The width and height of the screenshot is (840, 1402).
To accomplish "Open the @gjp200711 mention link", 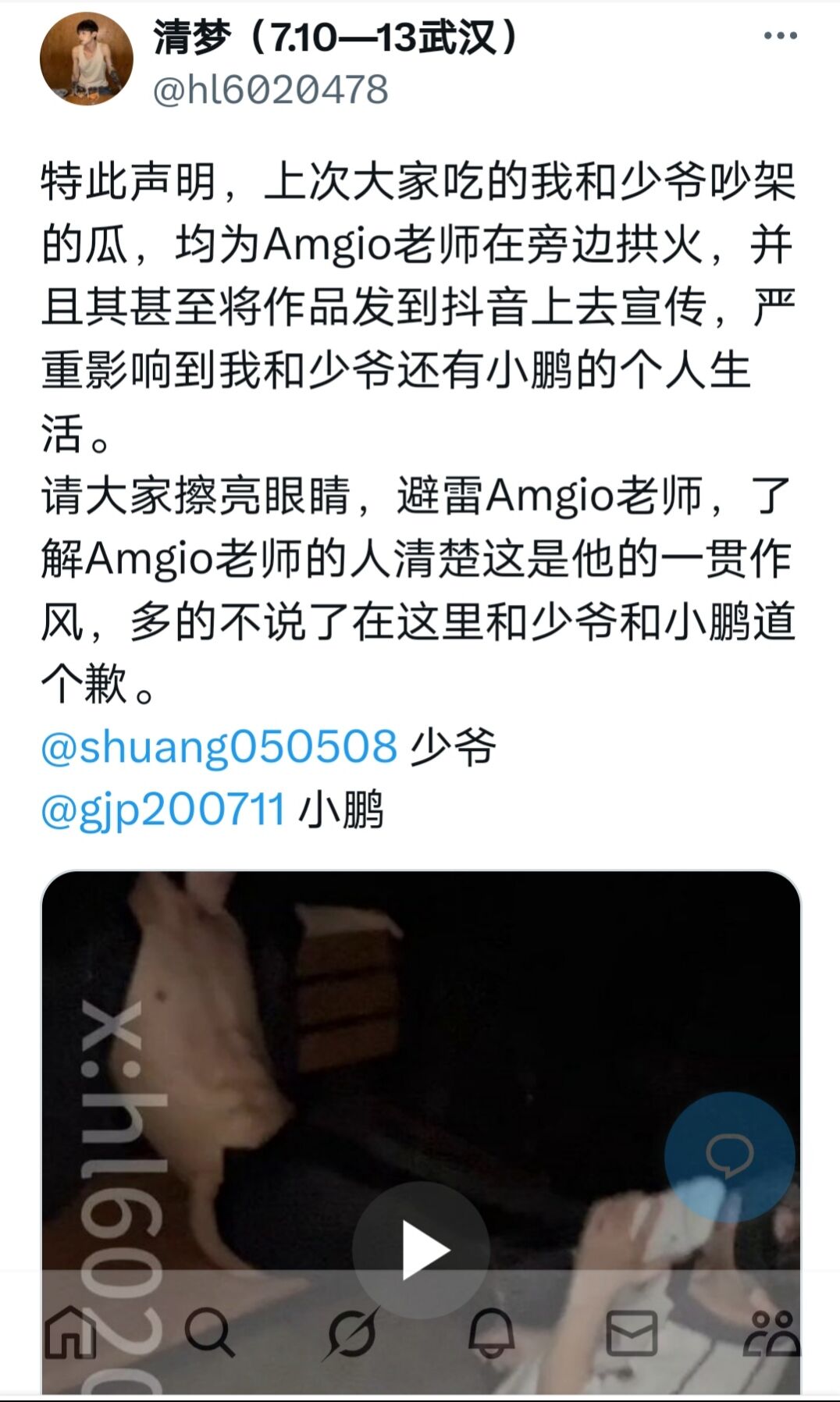I will pyautogui.click(x=163, y=809).
